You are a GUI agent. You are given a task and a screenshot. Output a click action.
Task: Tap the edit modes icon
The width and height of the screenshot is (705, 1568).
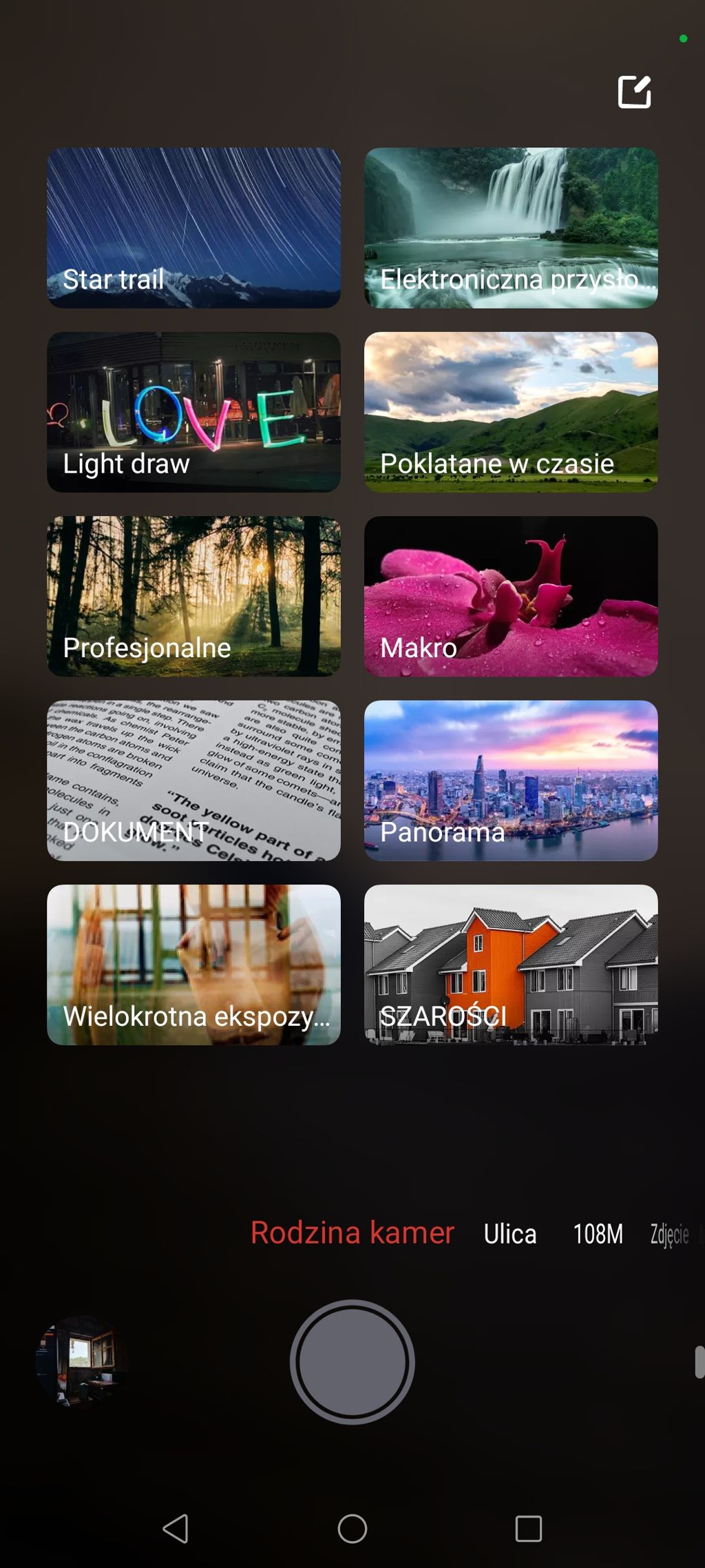click(x=634, y=92)
